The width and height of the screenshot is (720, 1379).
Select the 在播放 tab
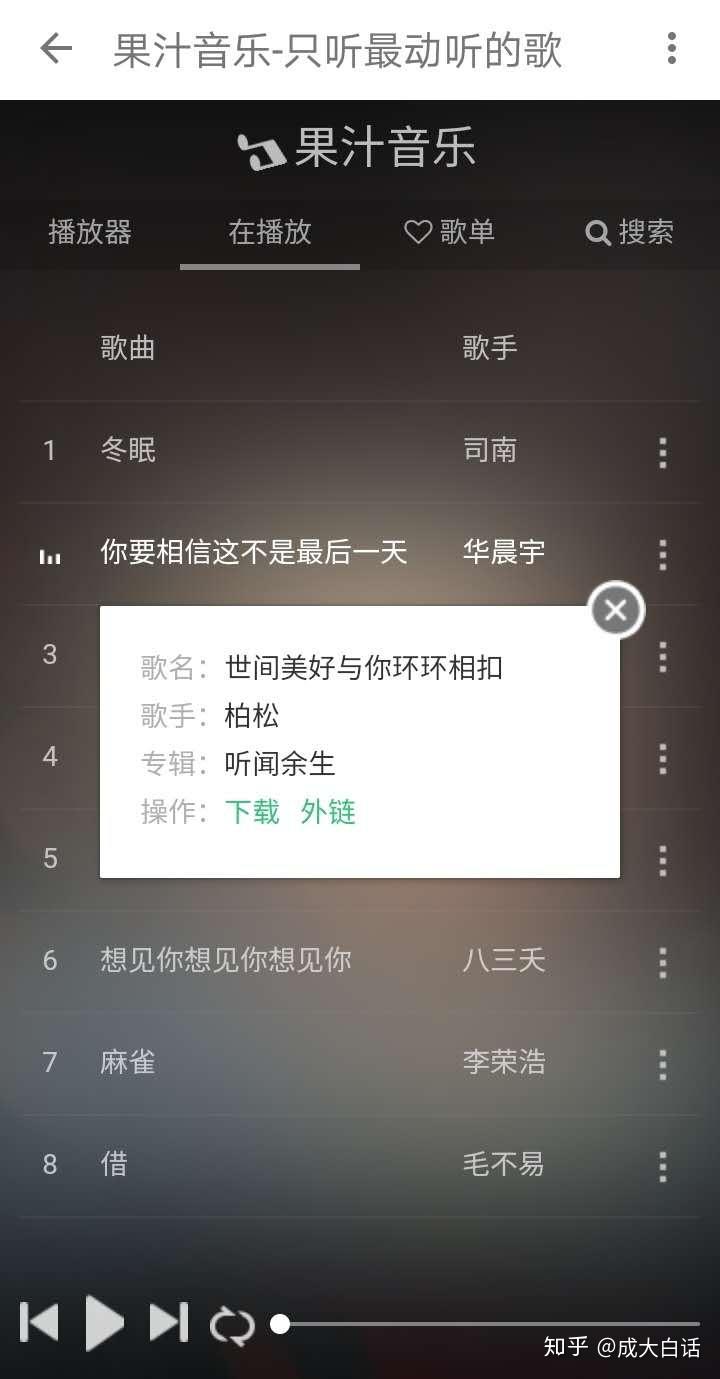tap(270, 232)
